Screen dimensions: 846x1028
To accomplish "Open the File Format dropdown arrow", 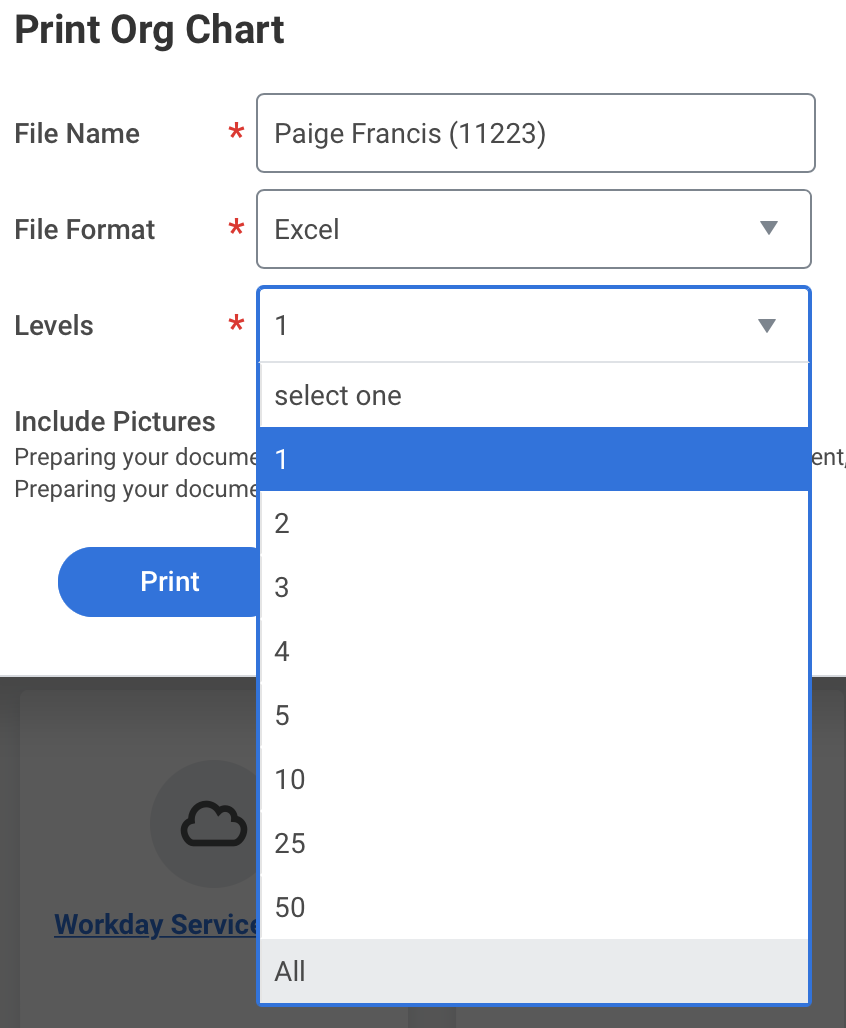I will (x=768, y=229).
